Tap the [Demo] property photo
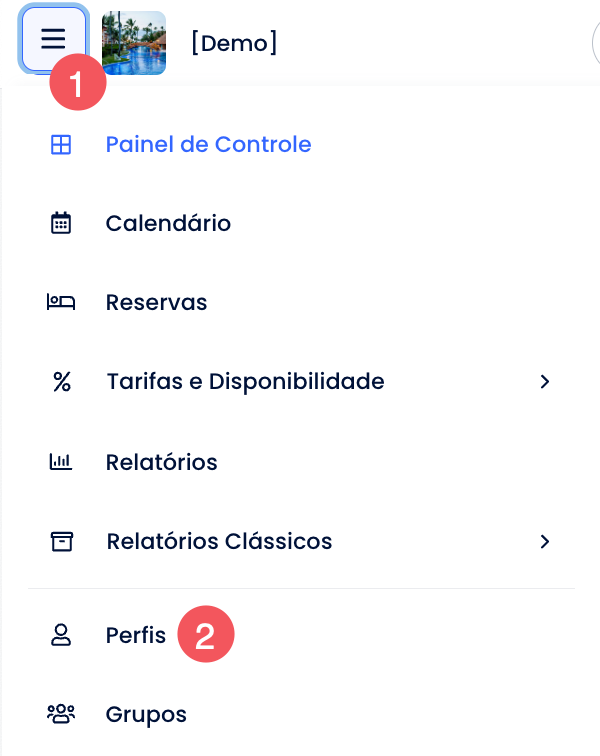The width and height of the screenshot is (600, 756). (x=134, y=43)
